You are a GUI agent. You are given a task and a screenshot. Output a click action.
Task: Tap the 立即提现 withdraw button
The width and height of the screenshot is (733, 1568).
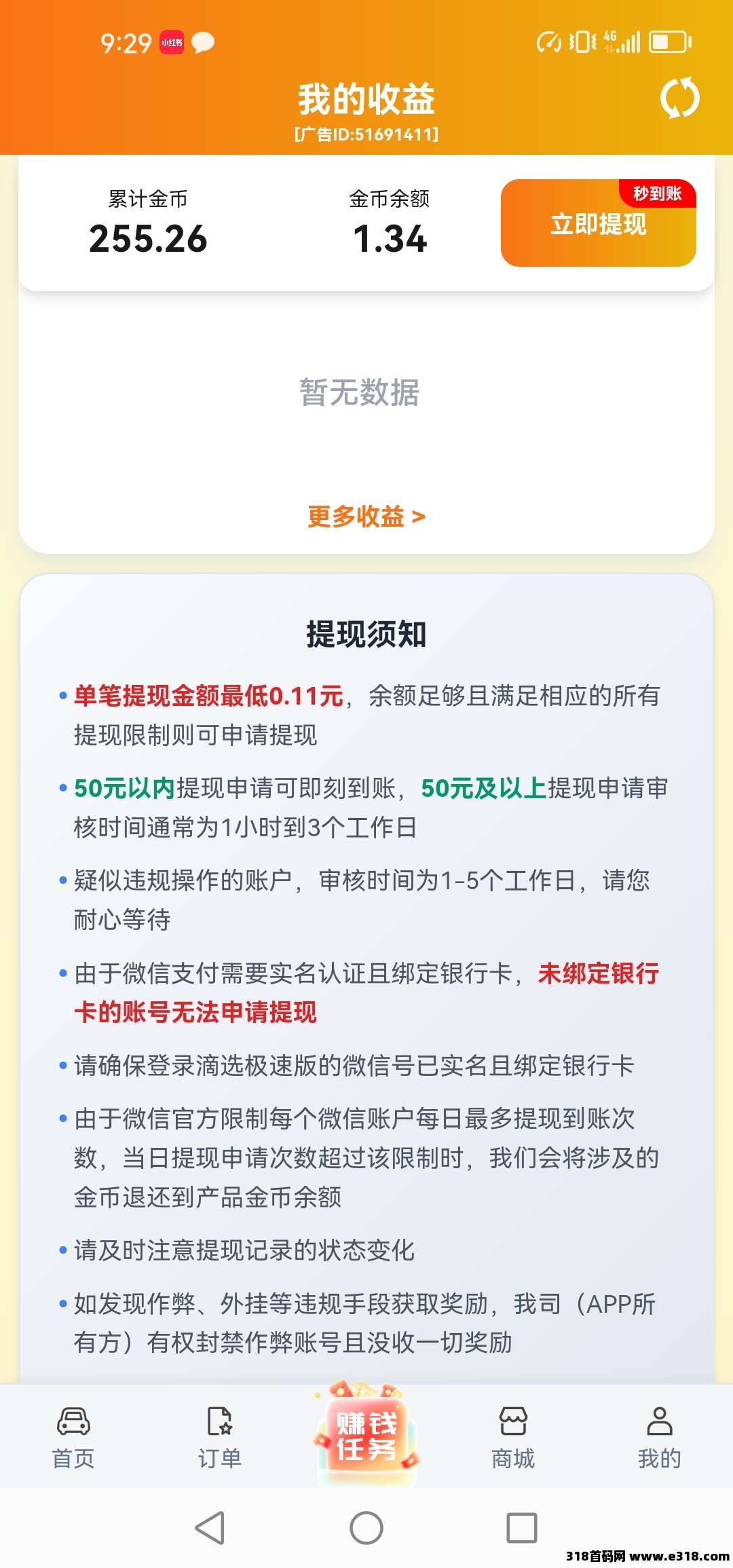click(x=598, y=223)
